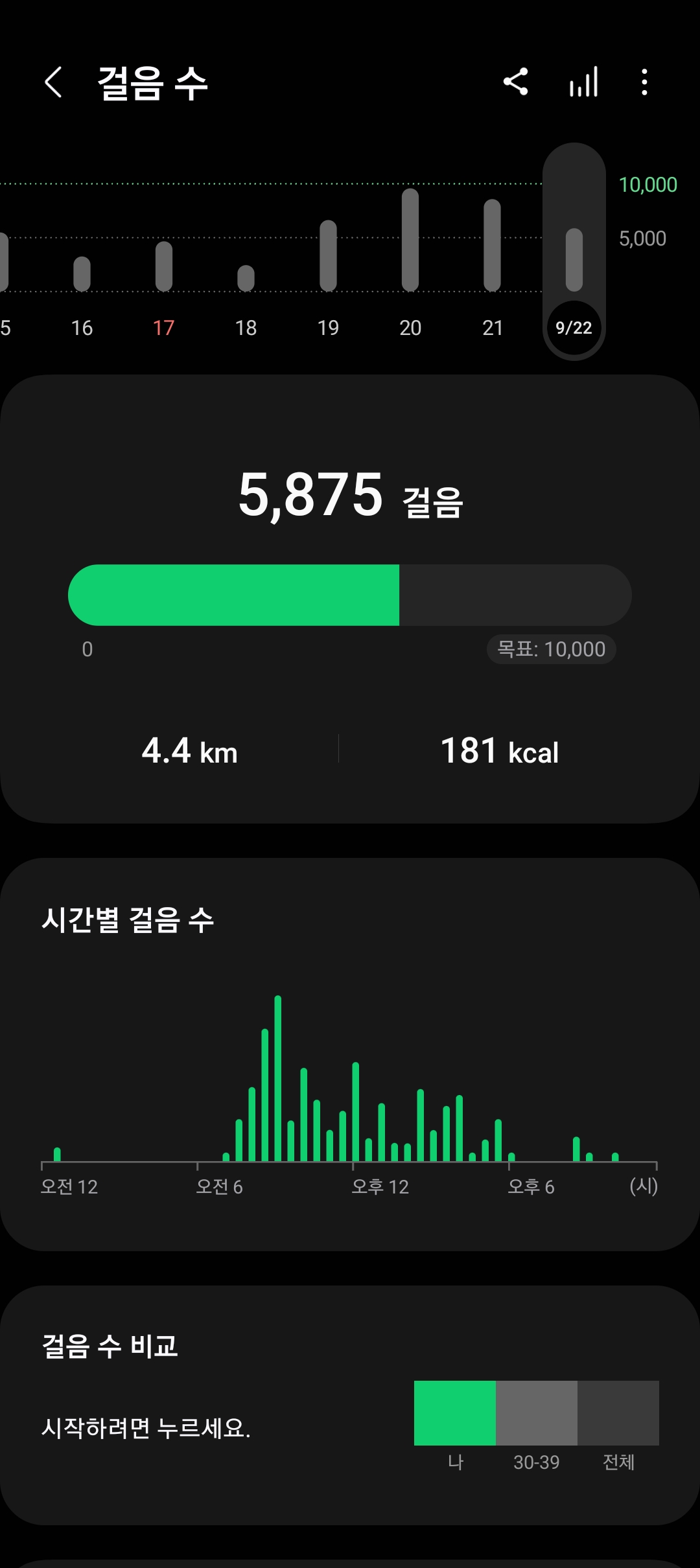Open the 걸음 수 비교 comparison card

[350, 1406]
